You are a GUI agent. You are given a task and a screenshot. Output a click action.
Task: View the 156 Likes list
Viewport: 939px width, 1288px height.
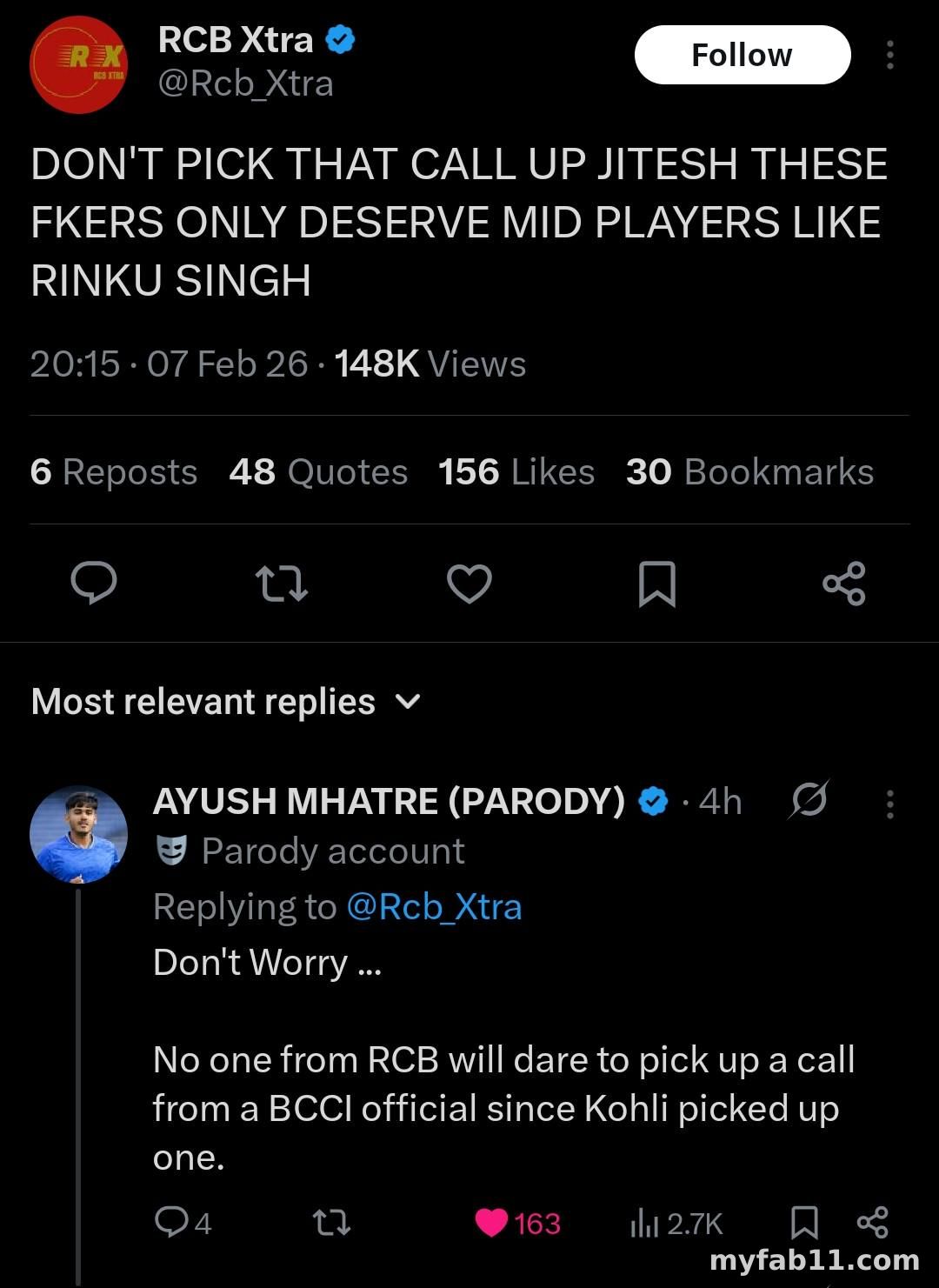pos(516,472)
